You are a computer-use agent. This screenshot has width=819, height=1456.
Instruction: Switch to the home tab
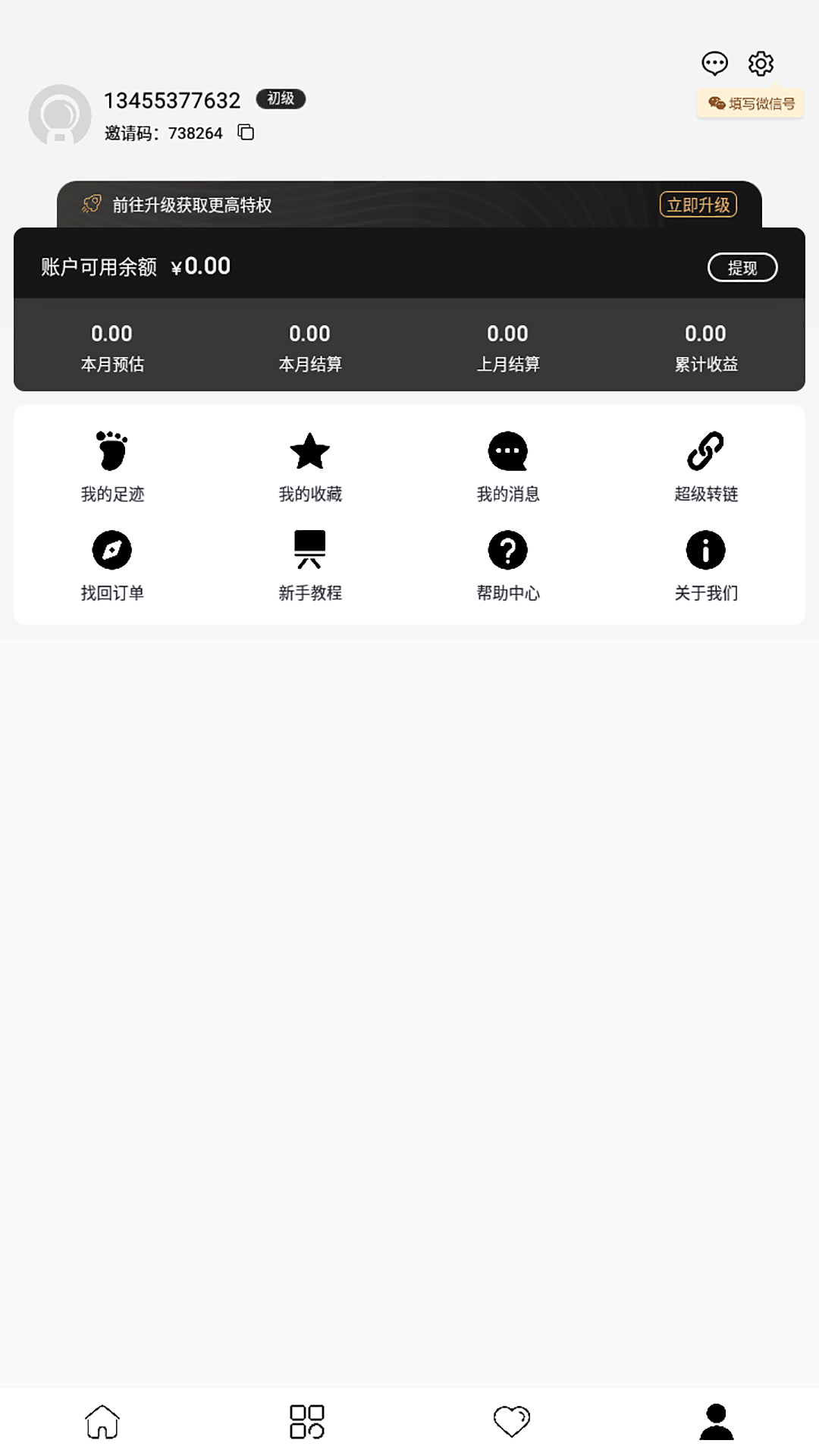pyautogui.click(x=102, y=1421)
